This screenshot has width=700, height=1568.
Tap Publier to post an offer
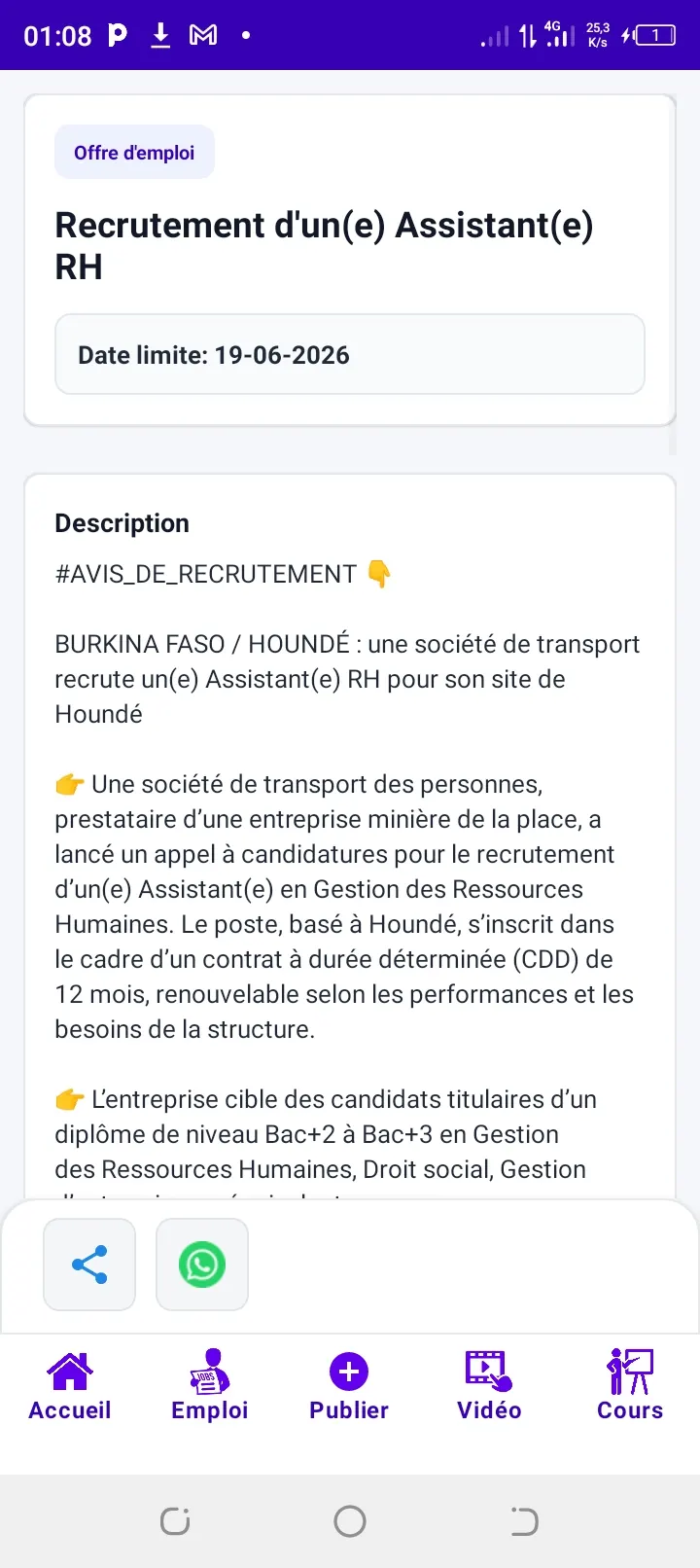[349, 1386]
